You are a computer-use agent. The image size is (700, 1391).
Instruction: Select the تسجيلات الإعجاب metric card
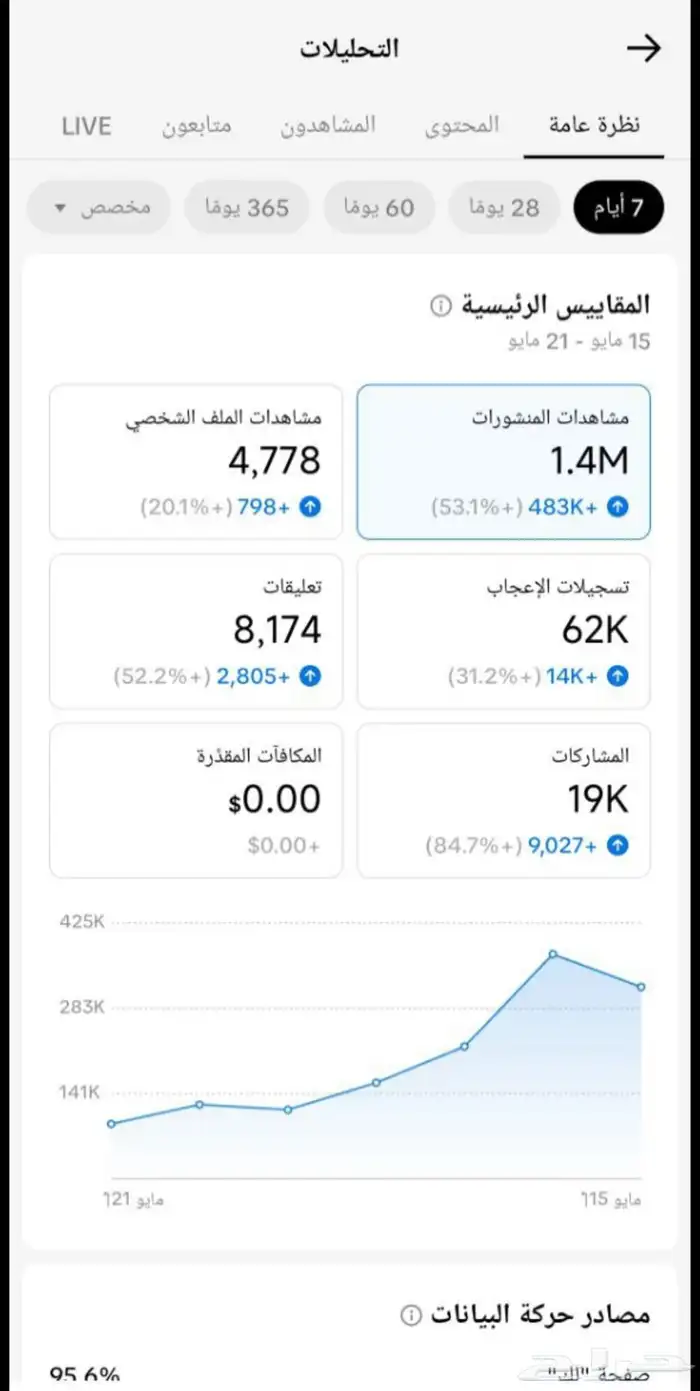coord(504,631)
